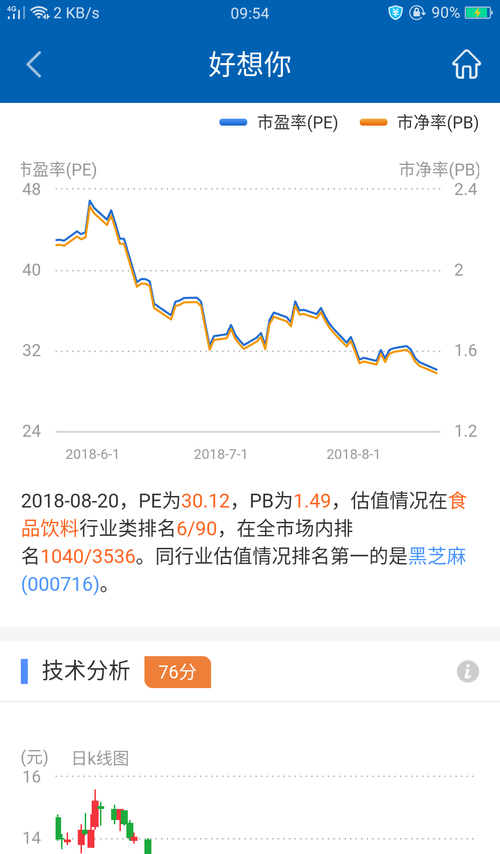Toggle the 市盈率(PE) legend series
Viewport: 500px width, 854px height.
tap(278, 123)
